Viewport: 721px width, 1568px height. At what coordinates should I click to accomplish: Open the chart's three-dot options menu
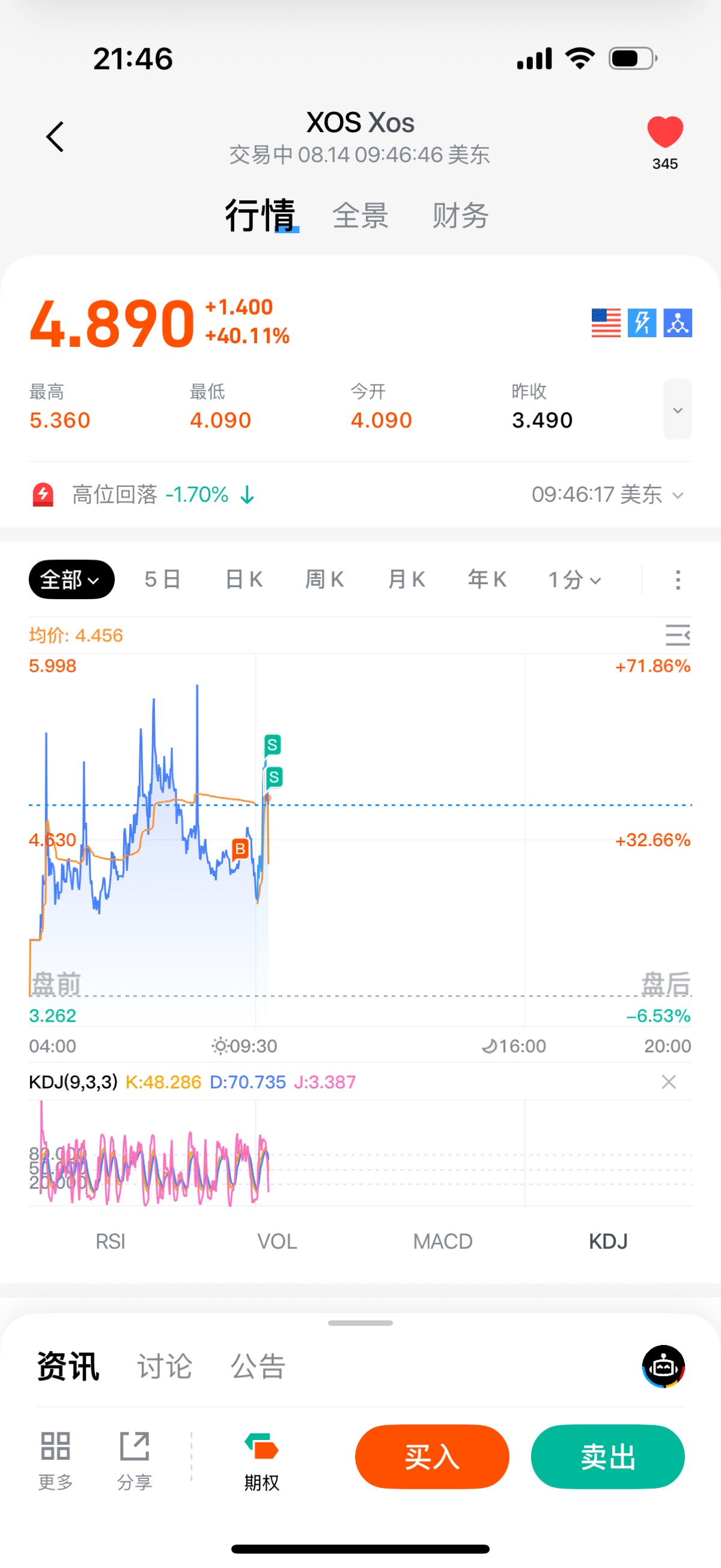[x=678, y=579]
